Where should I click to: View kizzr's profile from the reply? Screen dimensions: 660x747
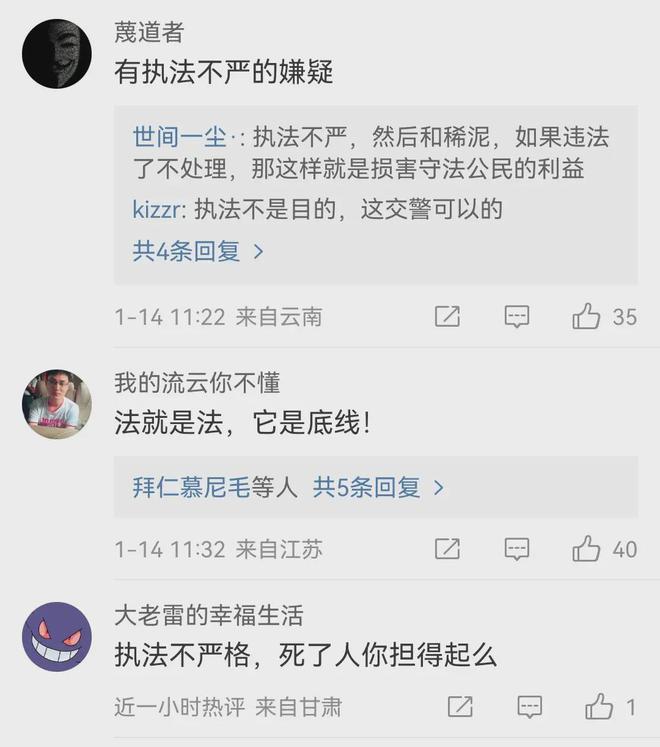click(156, 209)
